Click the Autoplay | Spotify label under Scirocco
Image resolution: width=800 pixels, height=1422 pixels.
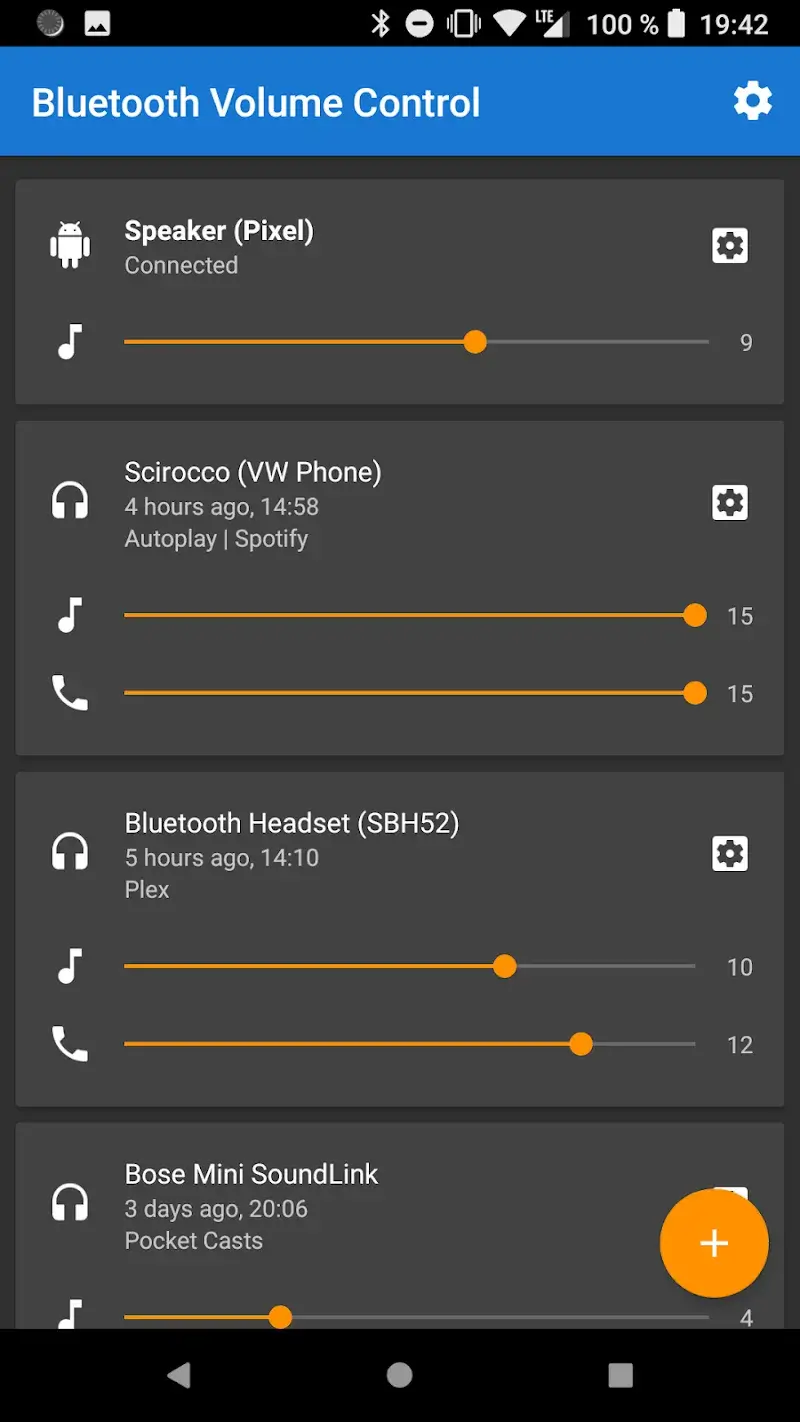(x=217, y=538)
